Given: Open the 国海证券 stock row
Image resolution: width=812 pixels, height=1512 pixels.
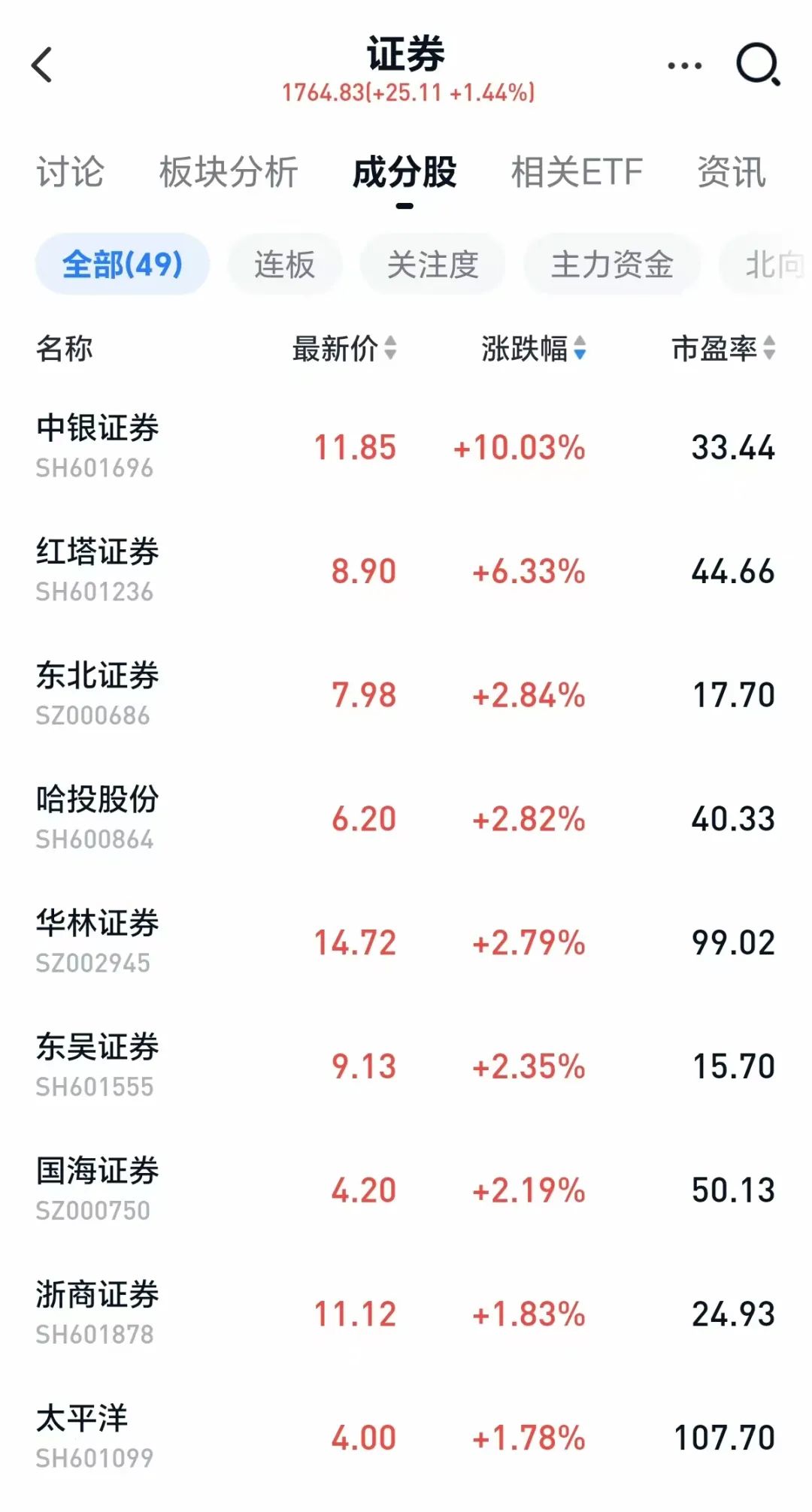Looking at the screenshot, I should pyautogui.click(x=406, y=1190).
